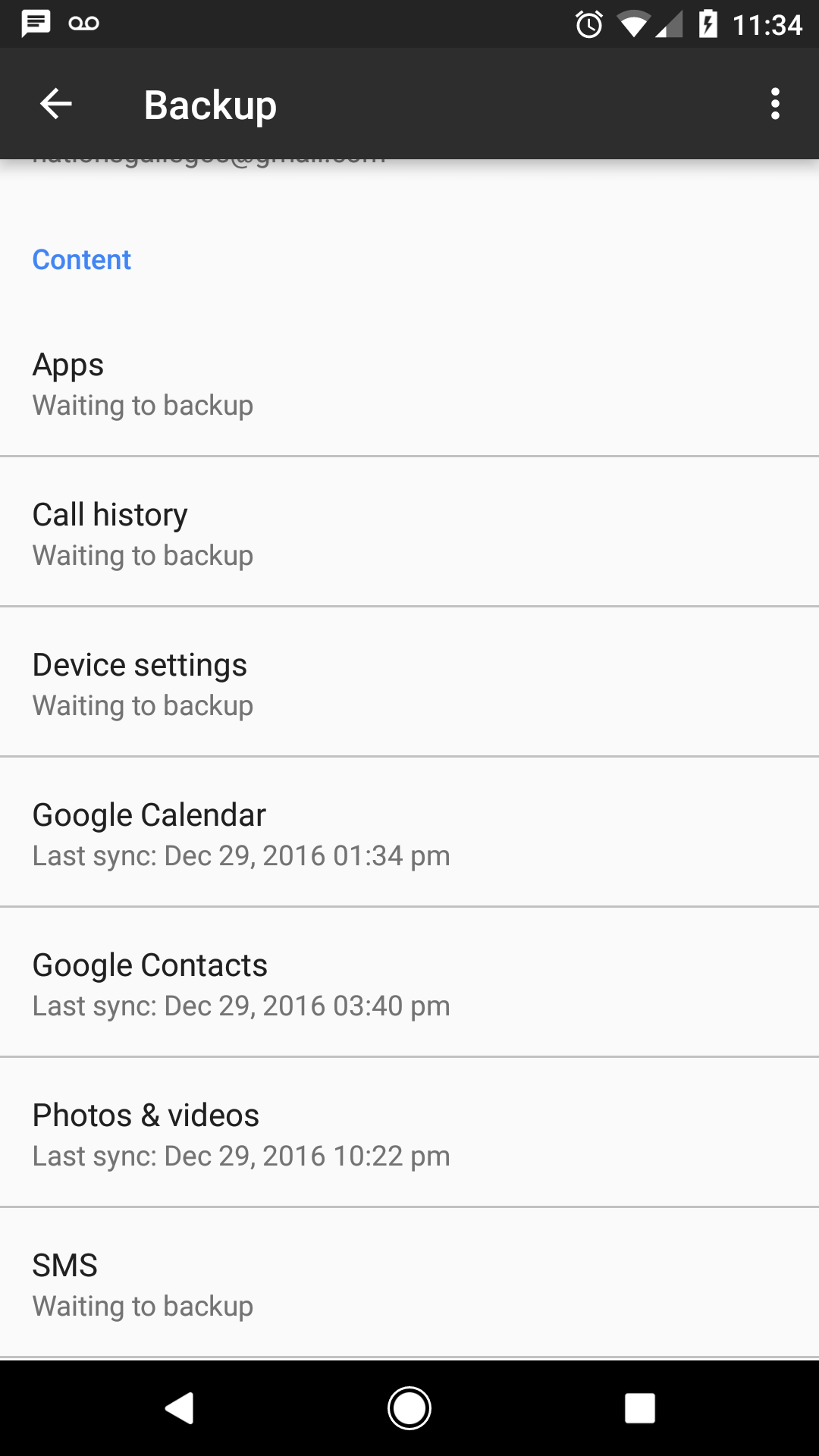
Task: Open recent apps from navigation bar
Action: point(639,1408)
